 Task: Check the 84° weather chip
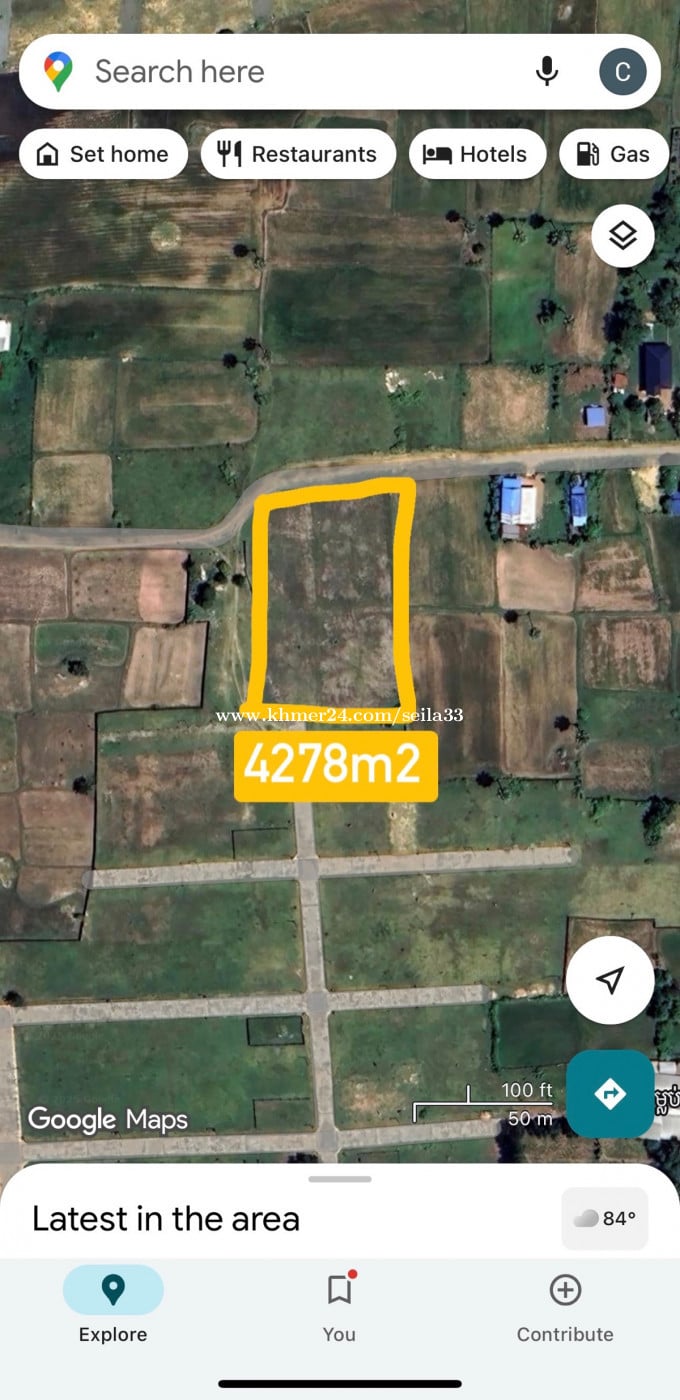[605, 1218]
